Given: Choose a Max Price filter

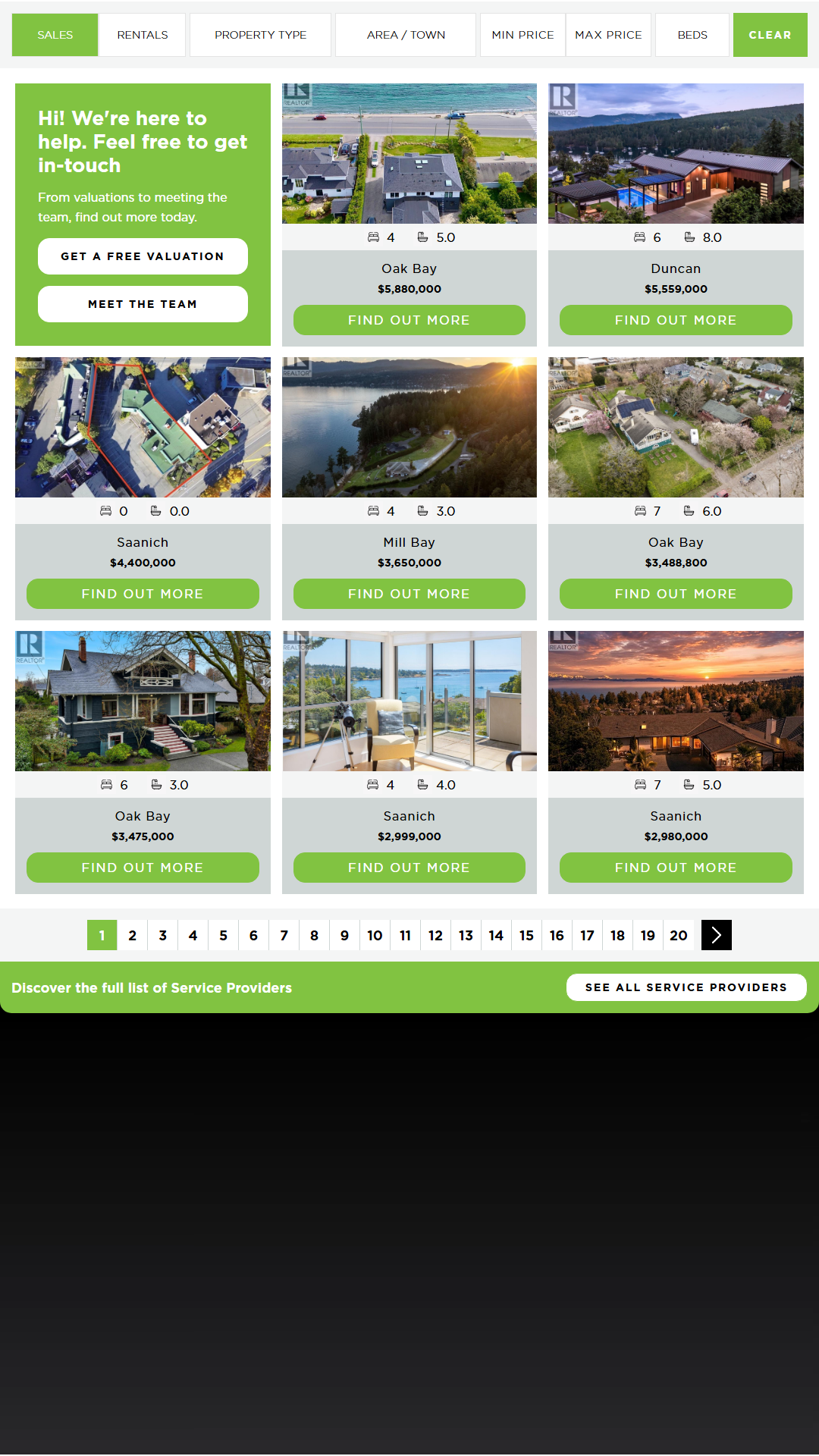Looking at the screenshot, I should pos(608,35).
